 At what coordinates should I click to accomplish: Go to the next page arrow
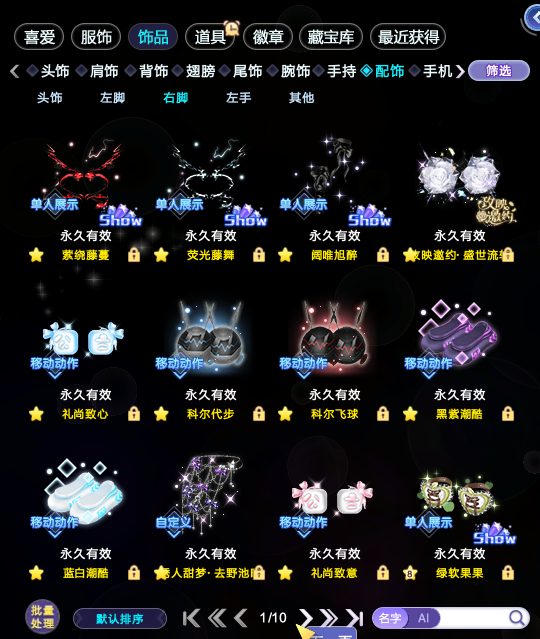[x=306, y=618]
